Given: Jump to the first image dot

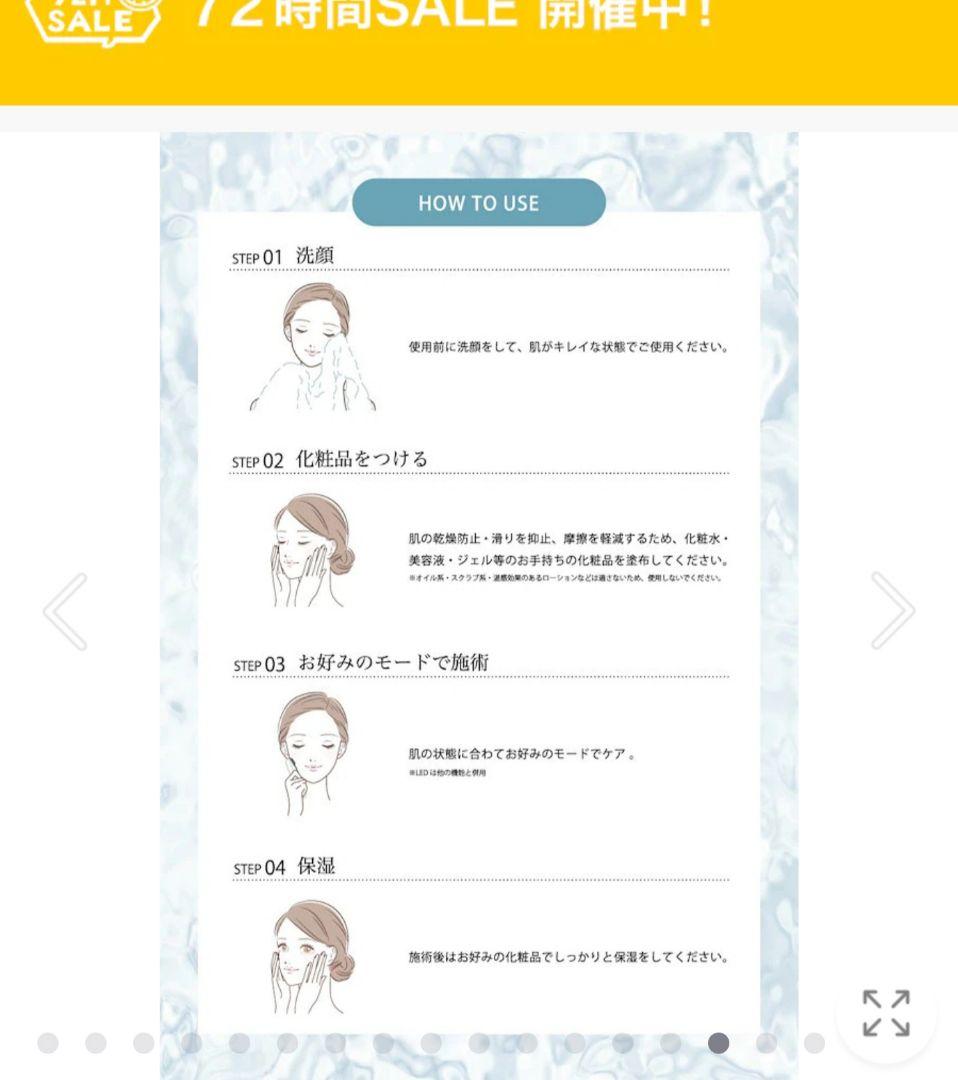Looking at the screenshot, I should 48,1043.
